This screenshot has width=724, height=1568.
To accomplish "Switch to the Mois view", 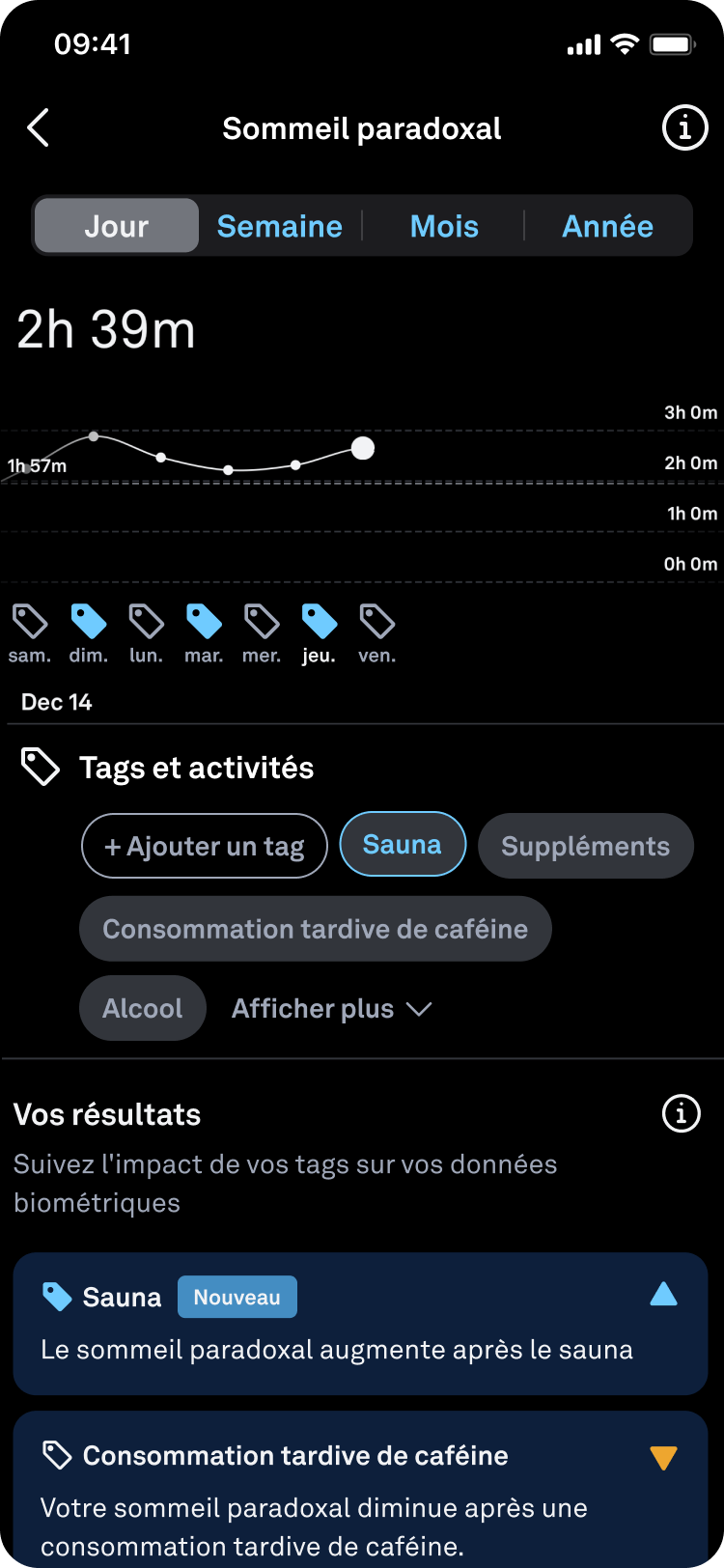I will 444,226.
